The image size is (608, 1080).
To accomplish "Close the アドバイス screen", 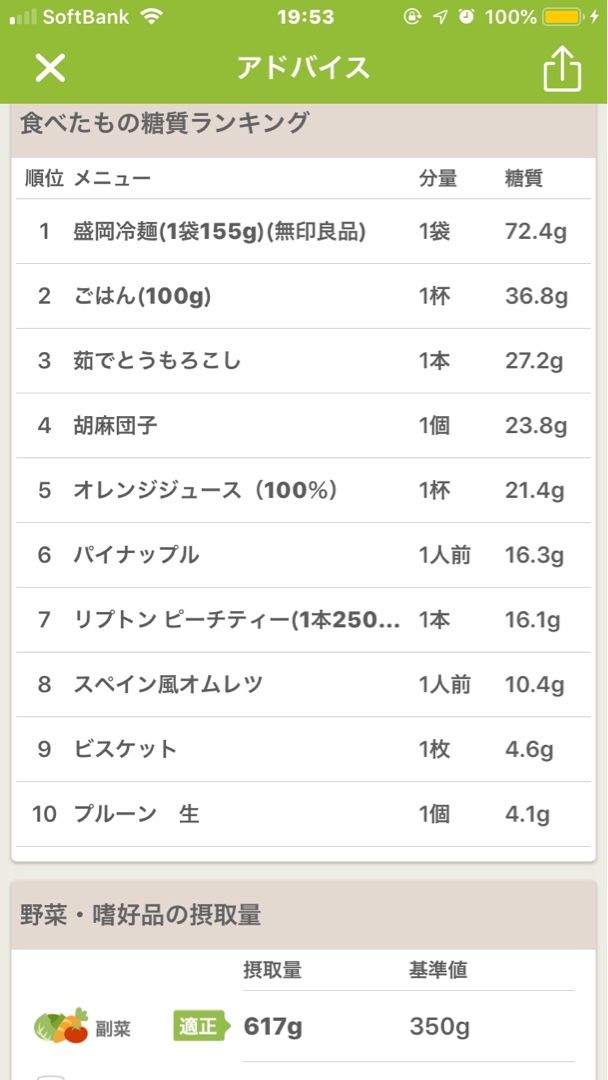I will pos(50,68).
